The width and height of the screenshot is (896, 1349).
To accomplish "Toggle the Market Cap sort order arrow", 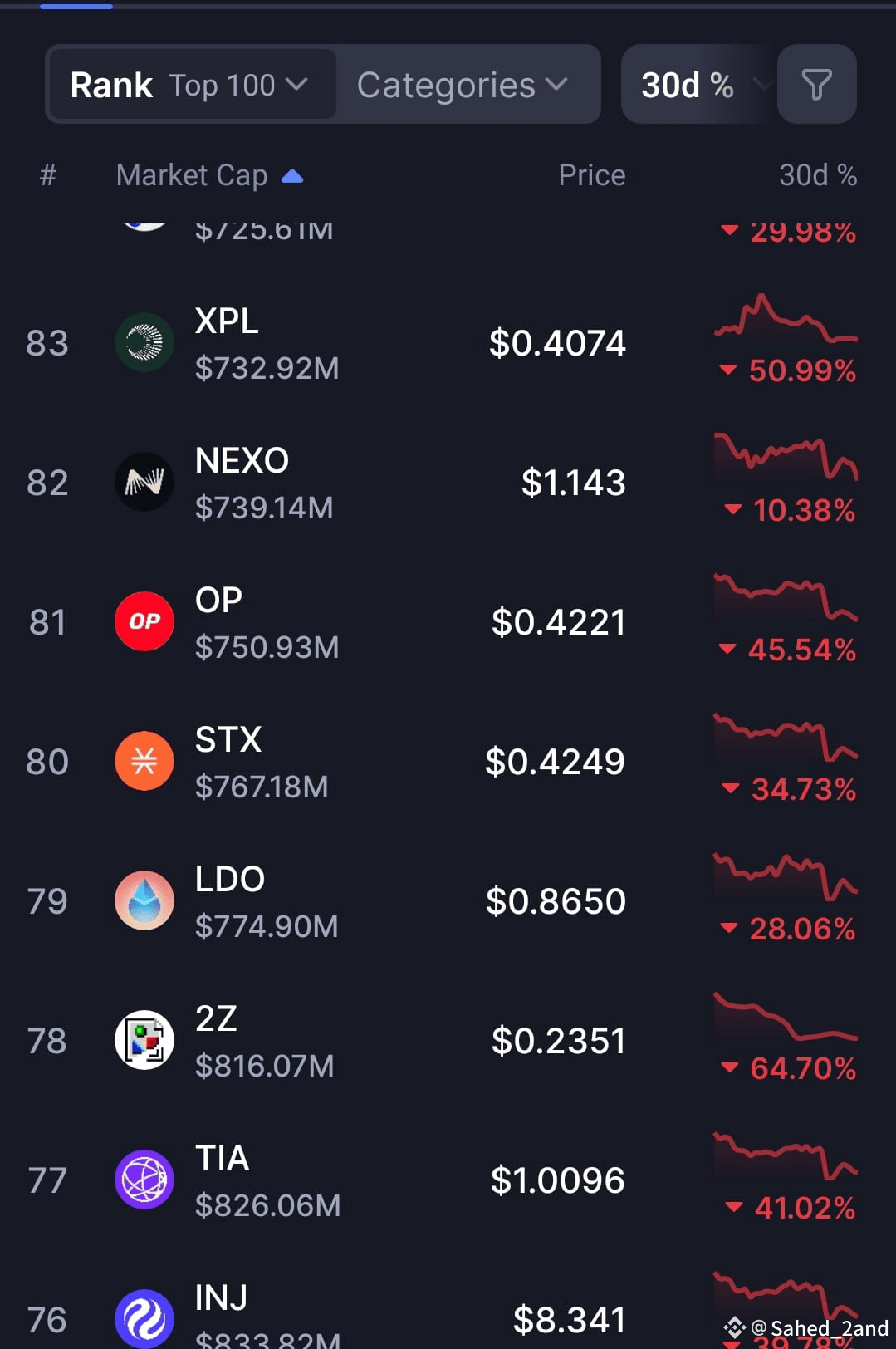I will 293,175.
